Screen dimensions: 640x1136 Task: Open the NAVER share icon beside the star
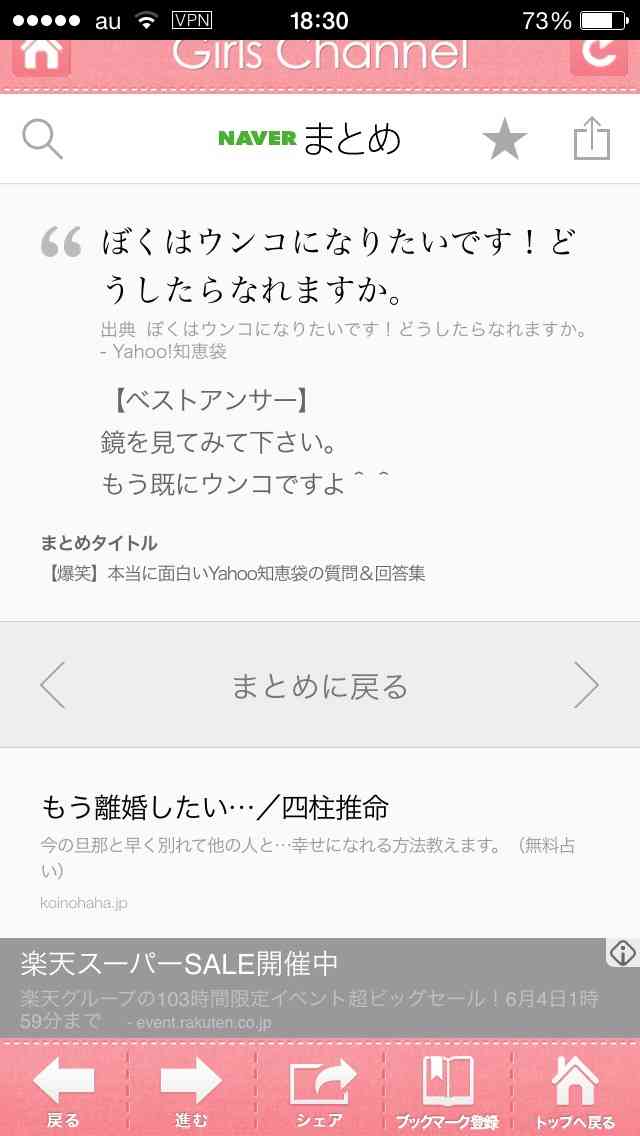pos(592,139)
